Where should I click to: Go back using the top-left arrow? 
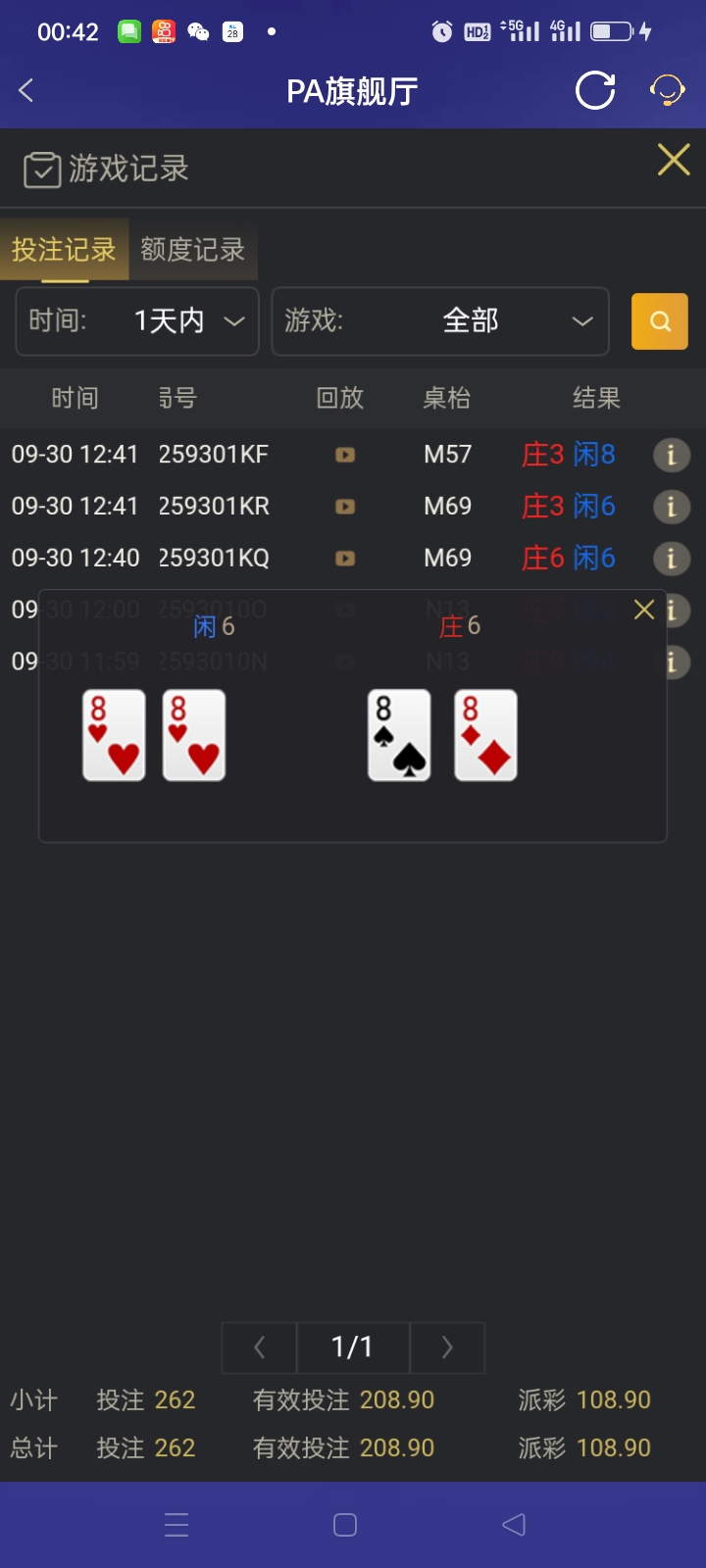(26, 91)
